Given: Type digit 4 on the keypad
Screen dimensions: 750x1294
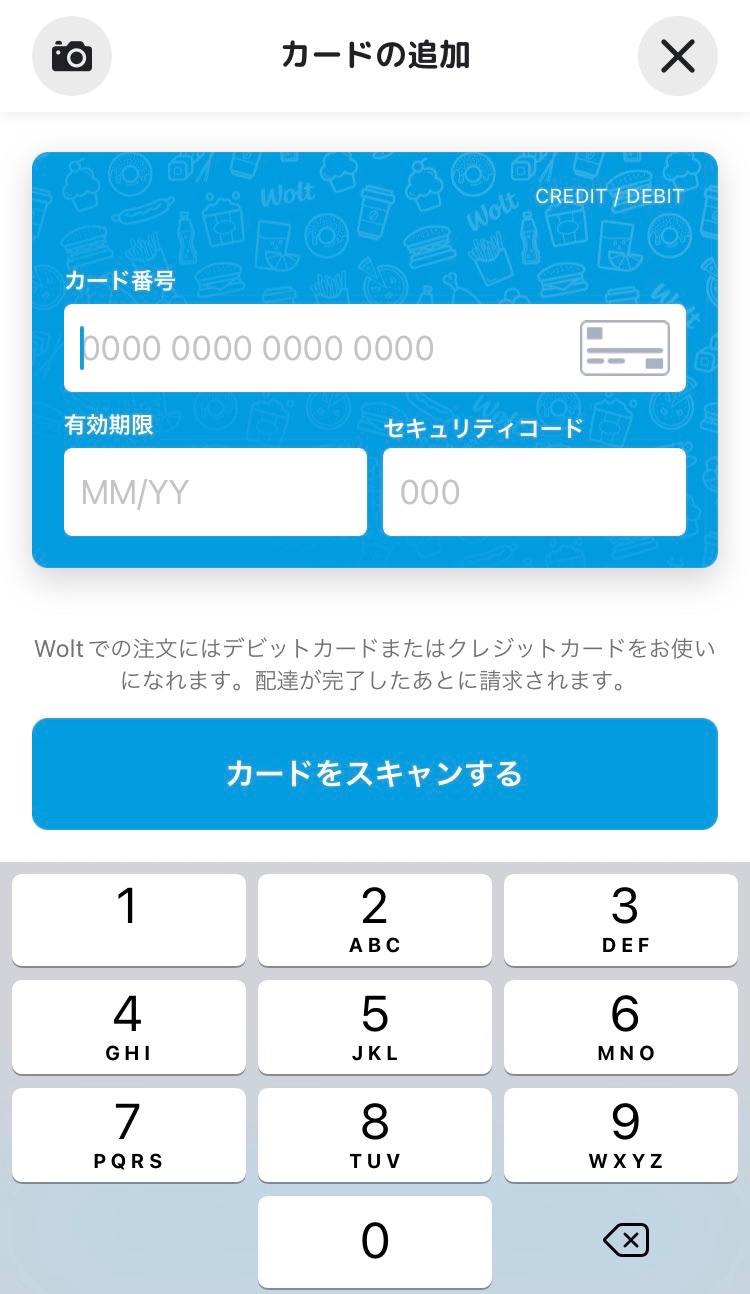Looking at the screenshot, I should coord(128,1026).
